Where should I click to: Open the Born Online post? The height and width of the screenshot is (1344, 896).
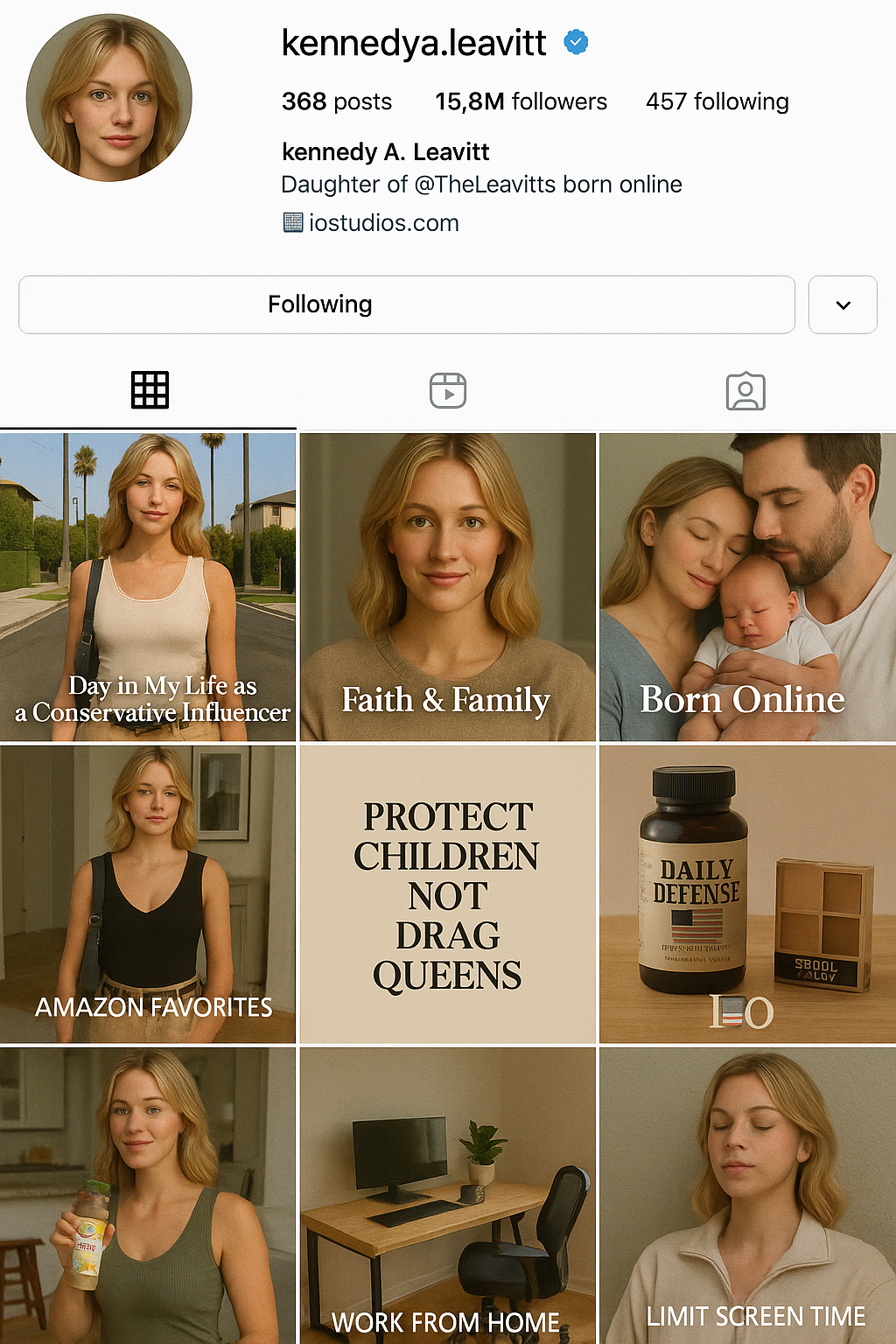tap(747, 587)
